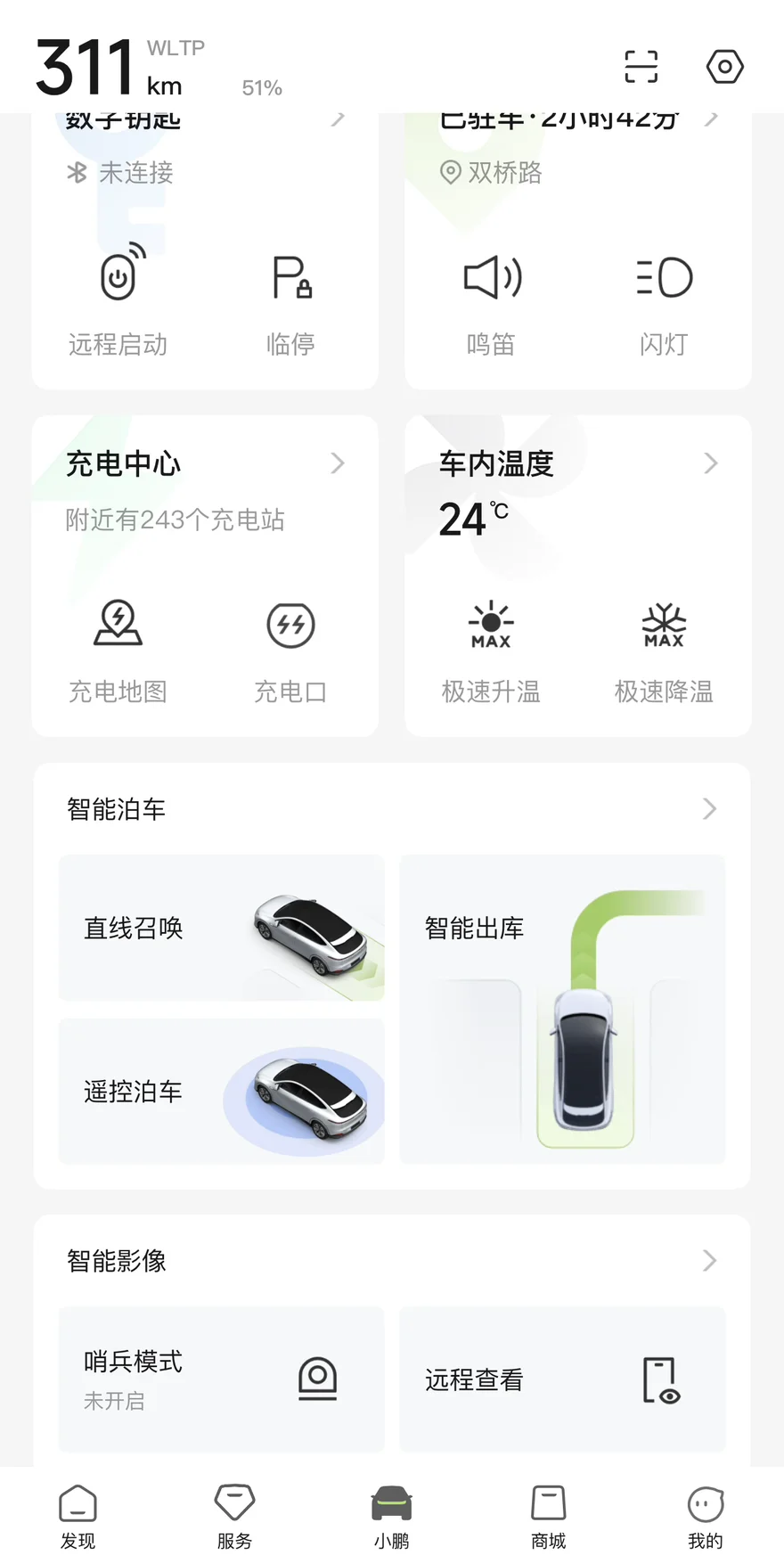The height and width of the screenshot is (1555, 784).
Task: Open 充电地图 charging map
Action: pyautogui.click(x=118, y=652)
